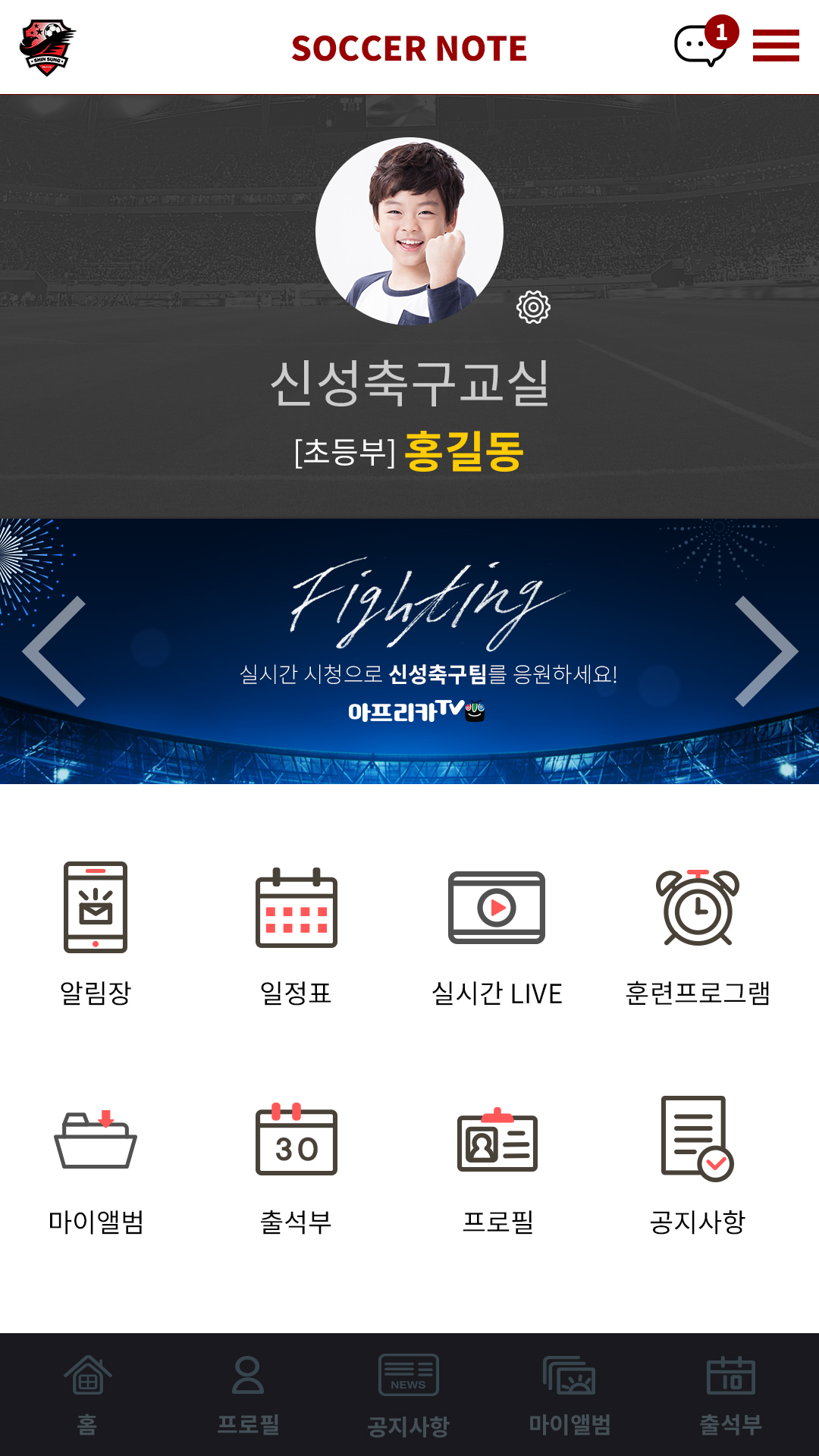Tap the profile settings gear icon

coord(533,307)
